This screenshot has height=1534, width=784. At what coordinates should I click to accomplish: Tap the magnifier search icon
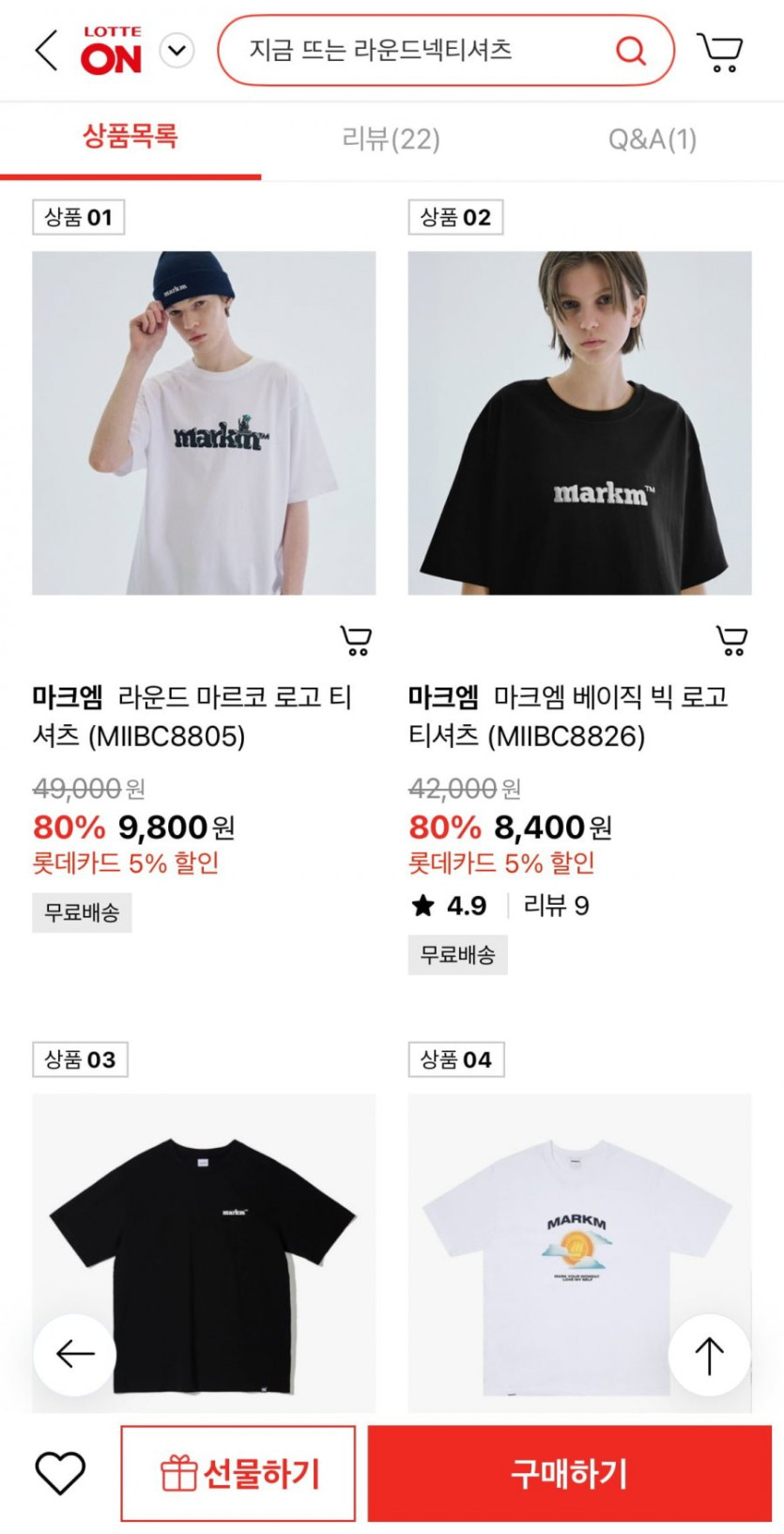(631, 50)
